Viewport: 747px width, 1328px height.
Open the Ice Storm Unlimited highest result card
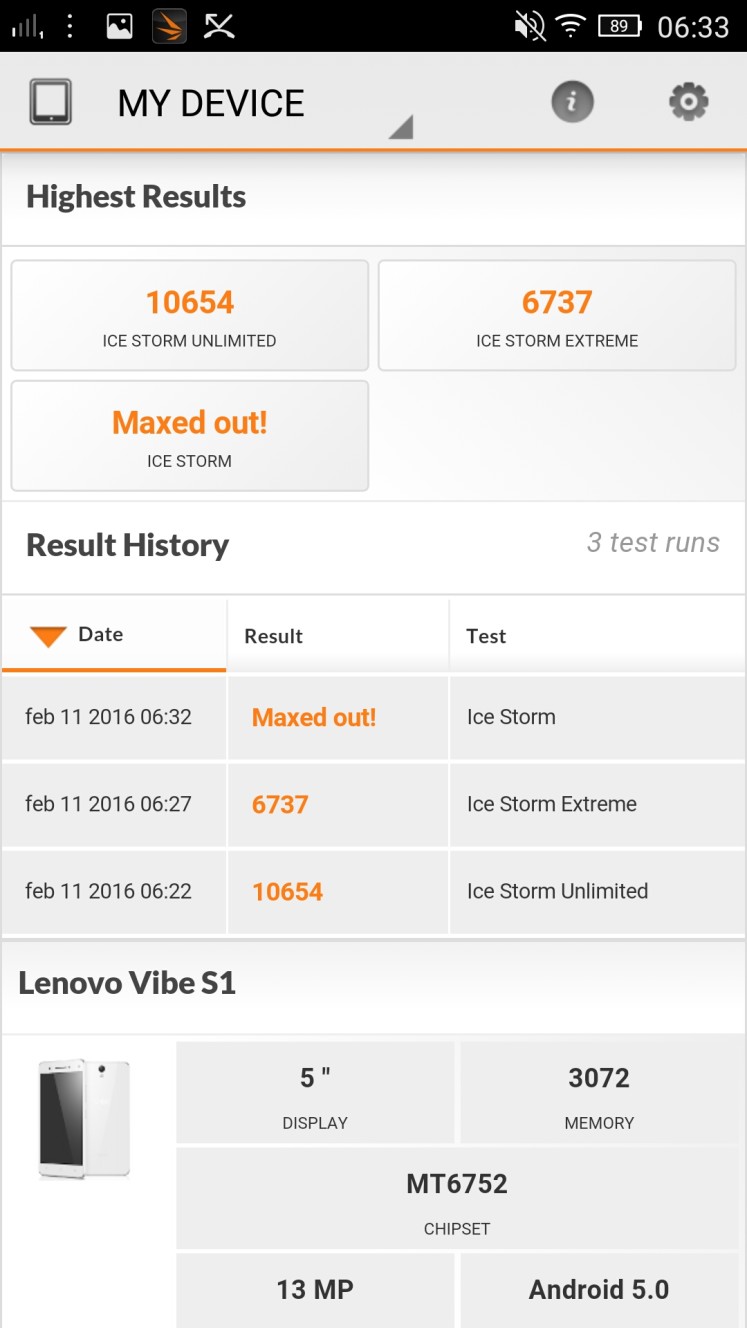tap(190, 316)
